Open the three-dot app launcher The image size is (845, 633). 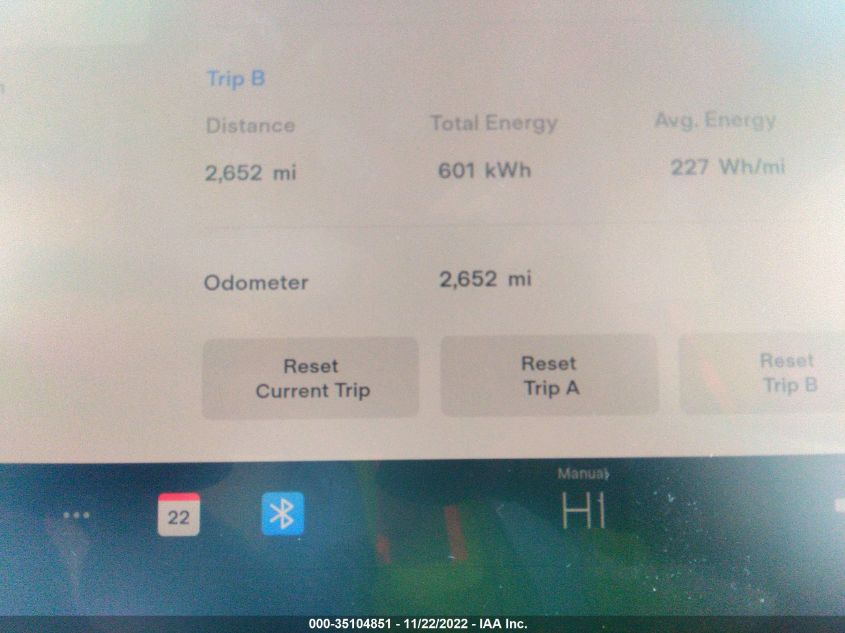pyautogui.click(x=77, y=516)
